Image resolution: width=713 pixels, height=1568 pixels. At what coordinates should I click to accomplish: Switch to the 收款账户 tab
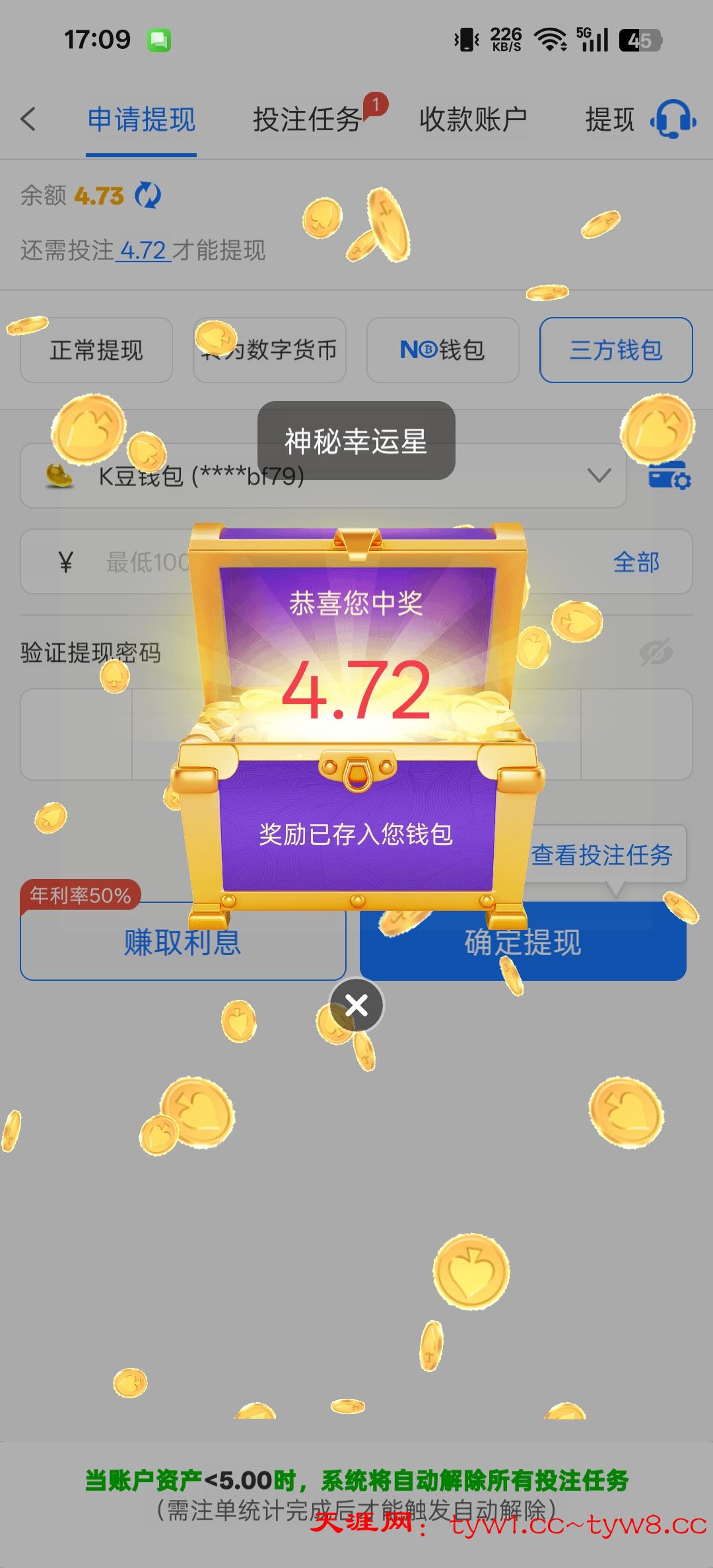pyautogui.click(x=473, y=120)
